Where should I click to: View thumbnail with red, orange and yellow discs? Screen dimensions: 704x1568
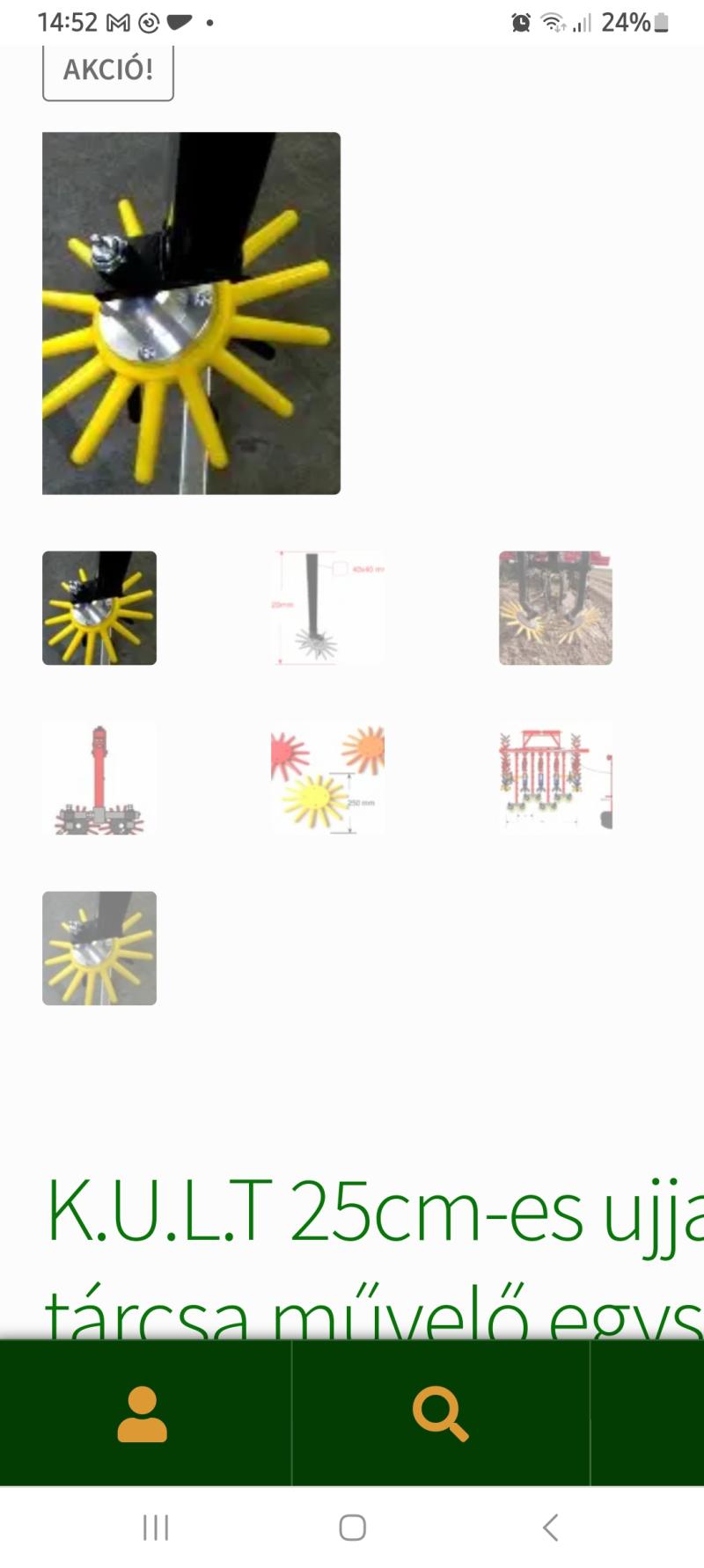pyautogui.click(x=327, y=778)
